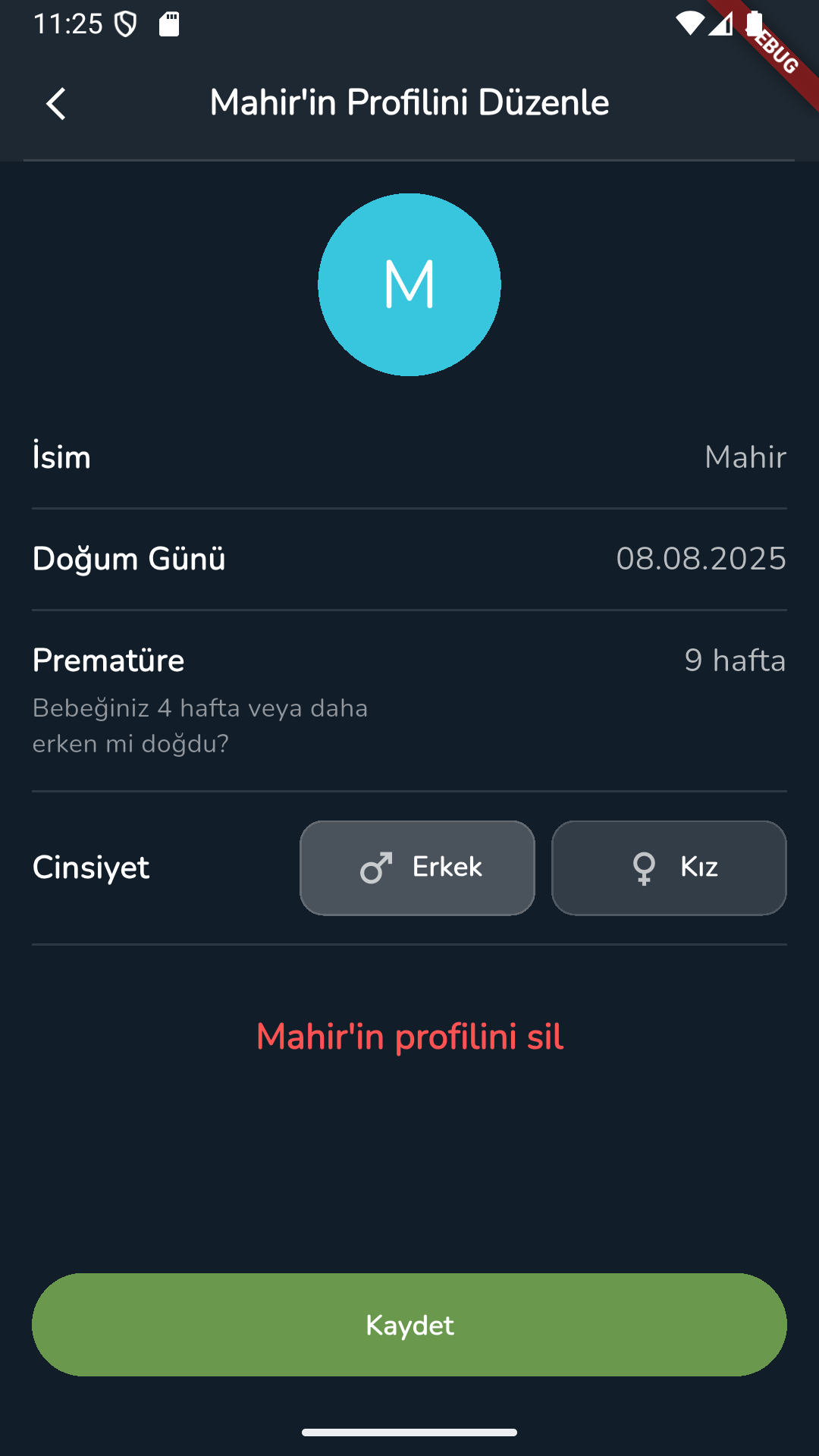The width and height of the screenshot is (819, 1456).
Task: Tap the SD card icon in status bar
Action: pos(170,24)
